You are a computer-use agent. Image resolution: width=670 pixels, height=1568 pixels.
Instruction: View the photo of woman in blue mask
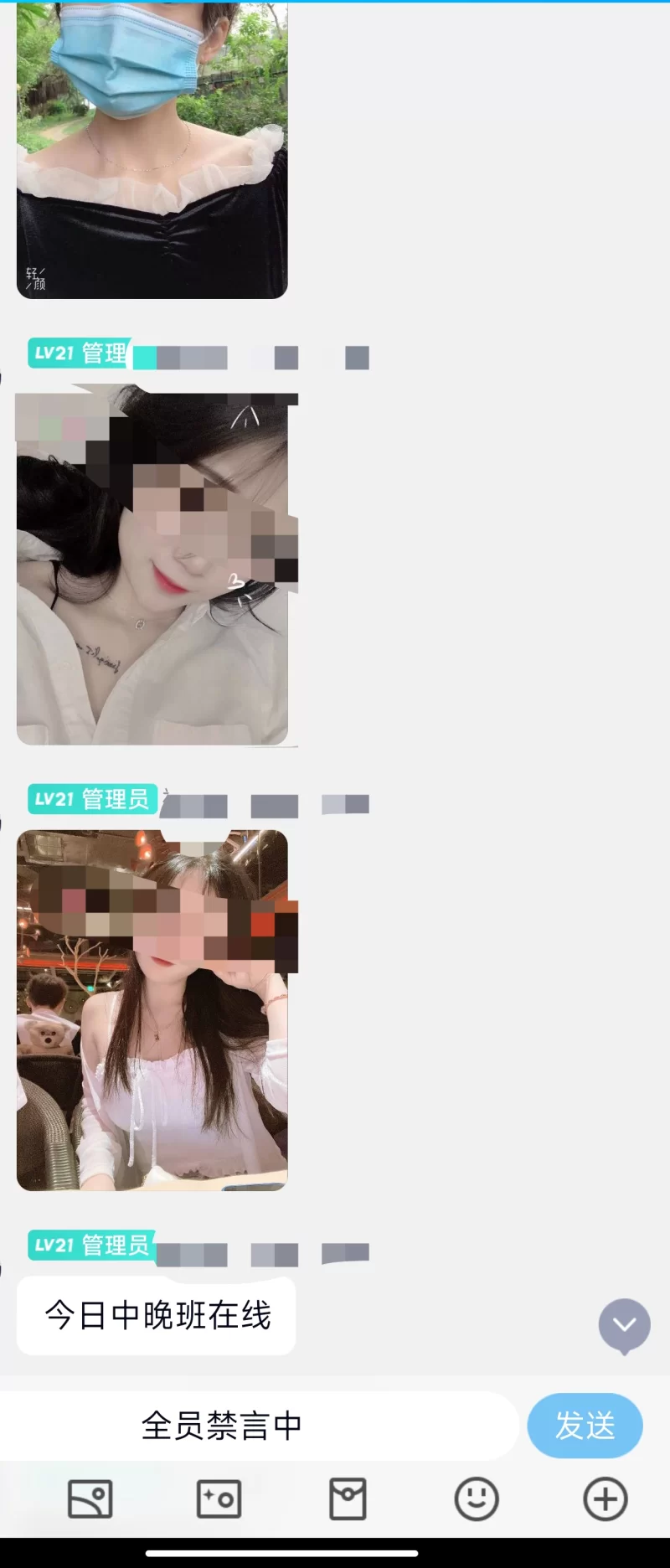coord(152,151)
